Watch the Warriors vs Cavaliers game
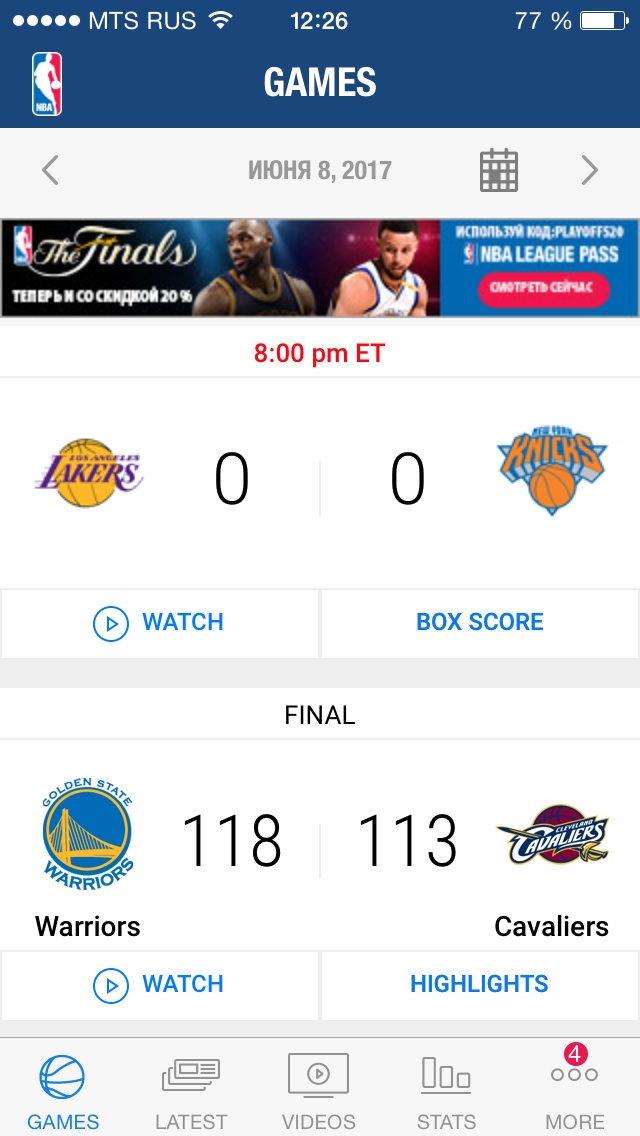This screenshot has height=1136, width=640. [159, 985]
